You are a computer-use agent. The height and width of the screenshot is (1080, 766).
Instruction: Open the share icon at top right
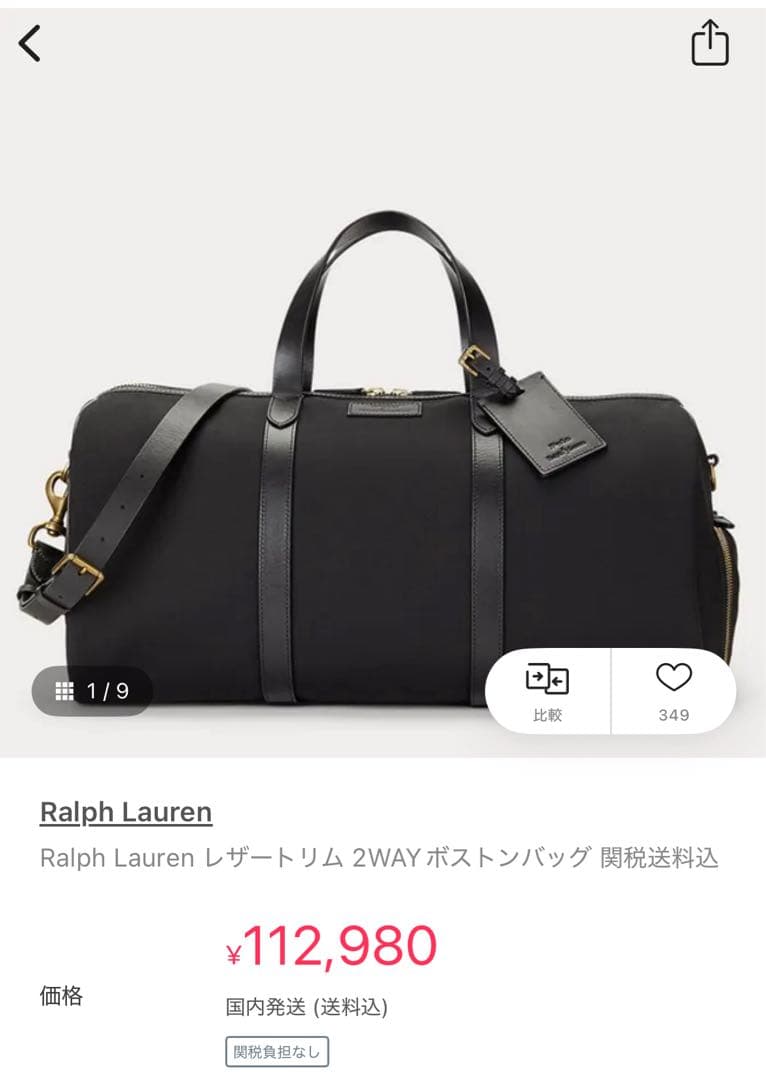tap(710, 43)
